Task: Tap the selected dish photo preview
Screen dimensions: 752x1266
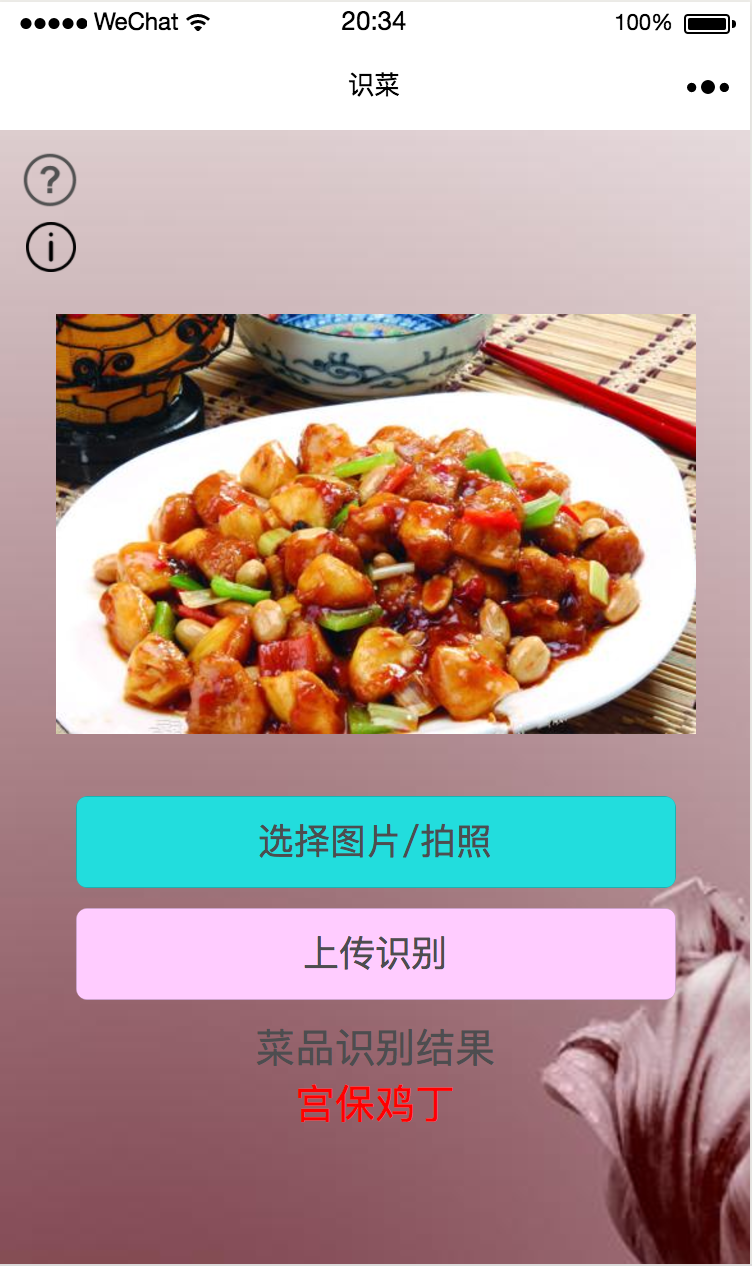Action: pos(375,524)
